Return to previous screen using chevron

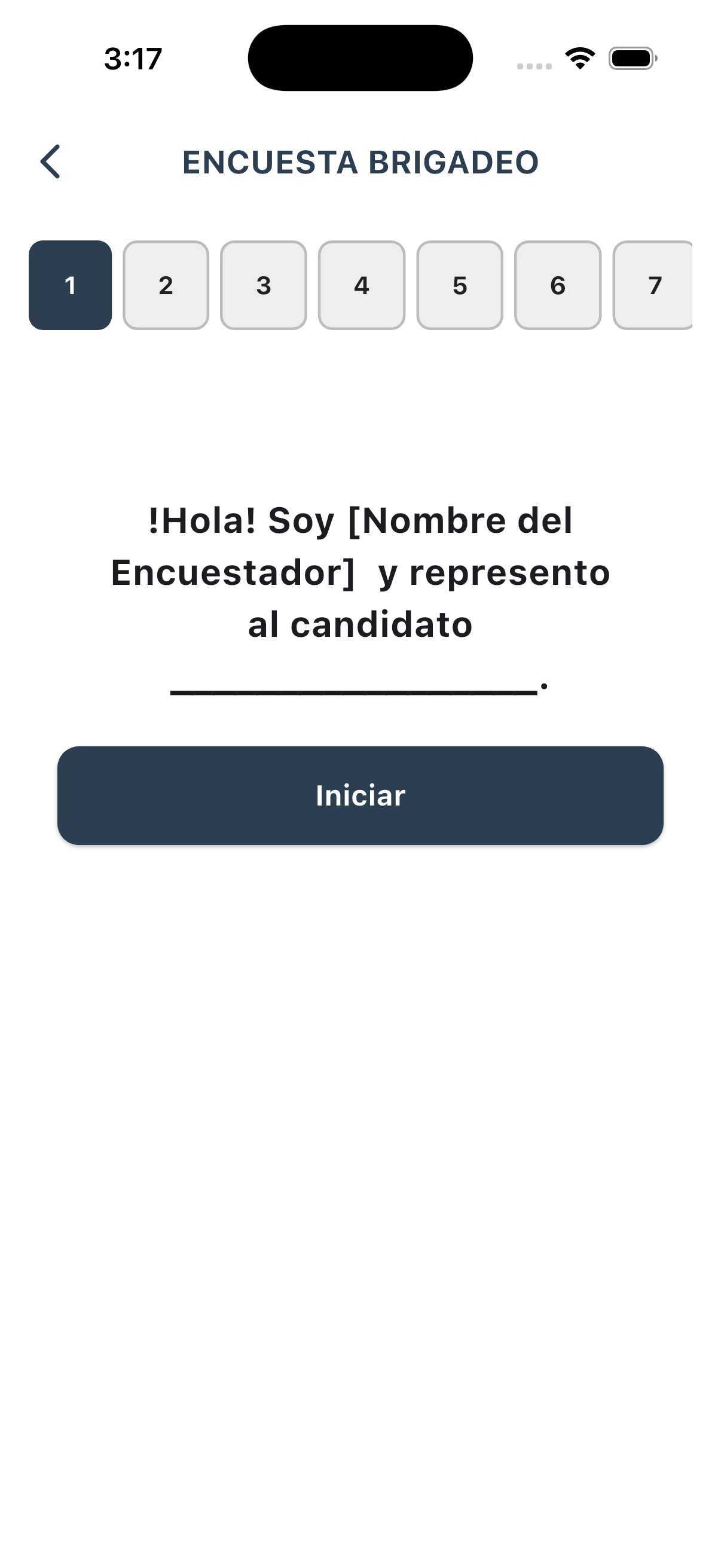(51, 162)
